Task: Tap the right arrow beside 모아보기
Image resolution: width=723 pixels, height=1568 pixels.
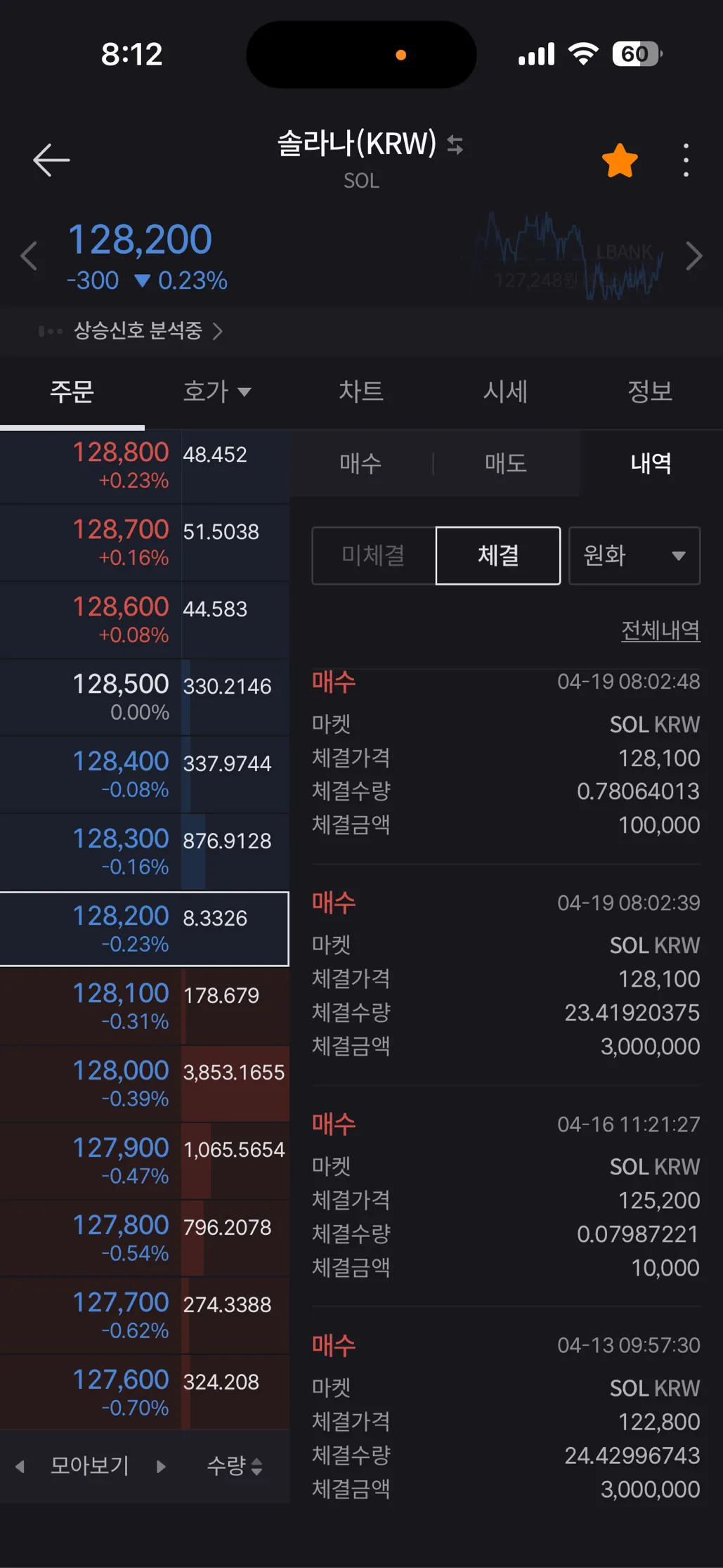Action: tap(161, 1466)
